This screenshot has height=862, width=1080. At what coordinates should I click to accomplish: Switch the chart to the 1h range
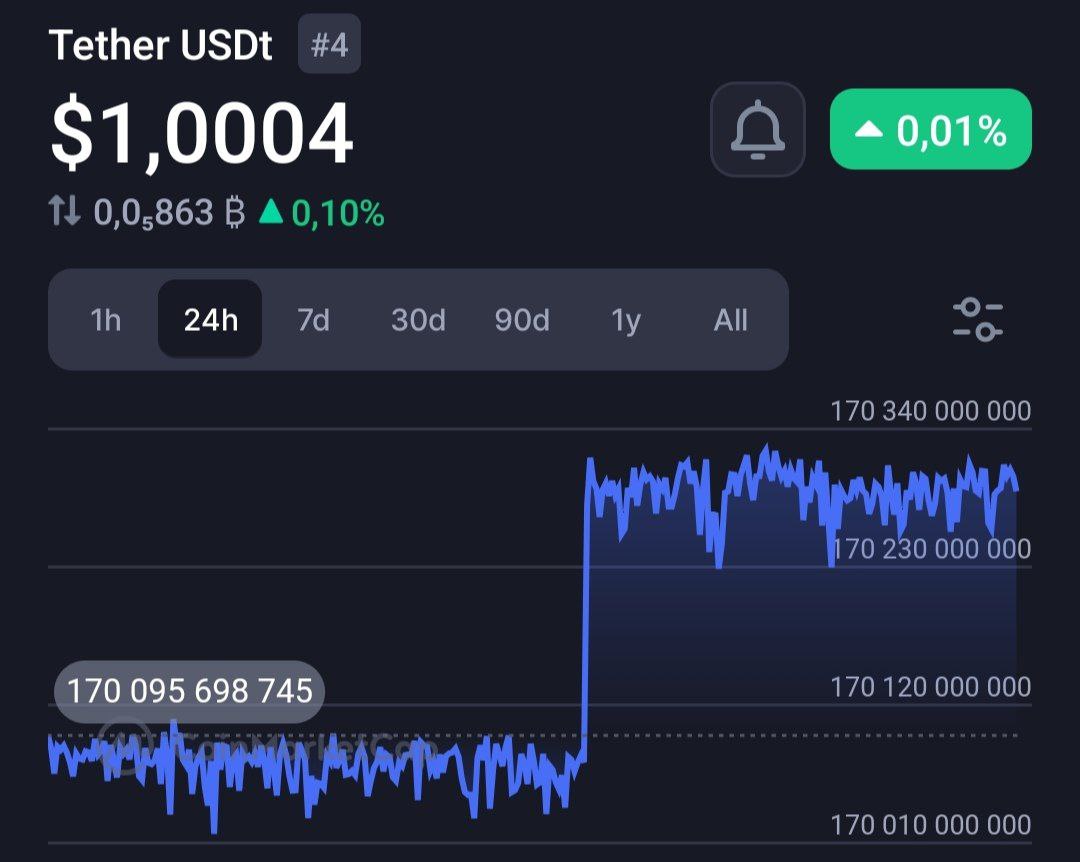tap(105, 320)
